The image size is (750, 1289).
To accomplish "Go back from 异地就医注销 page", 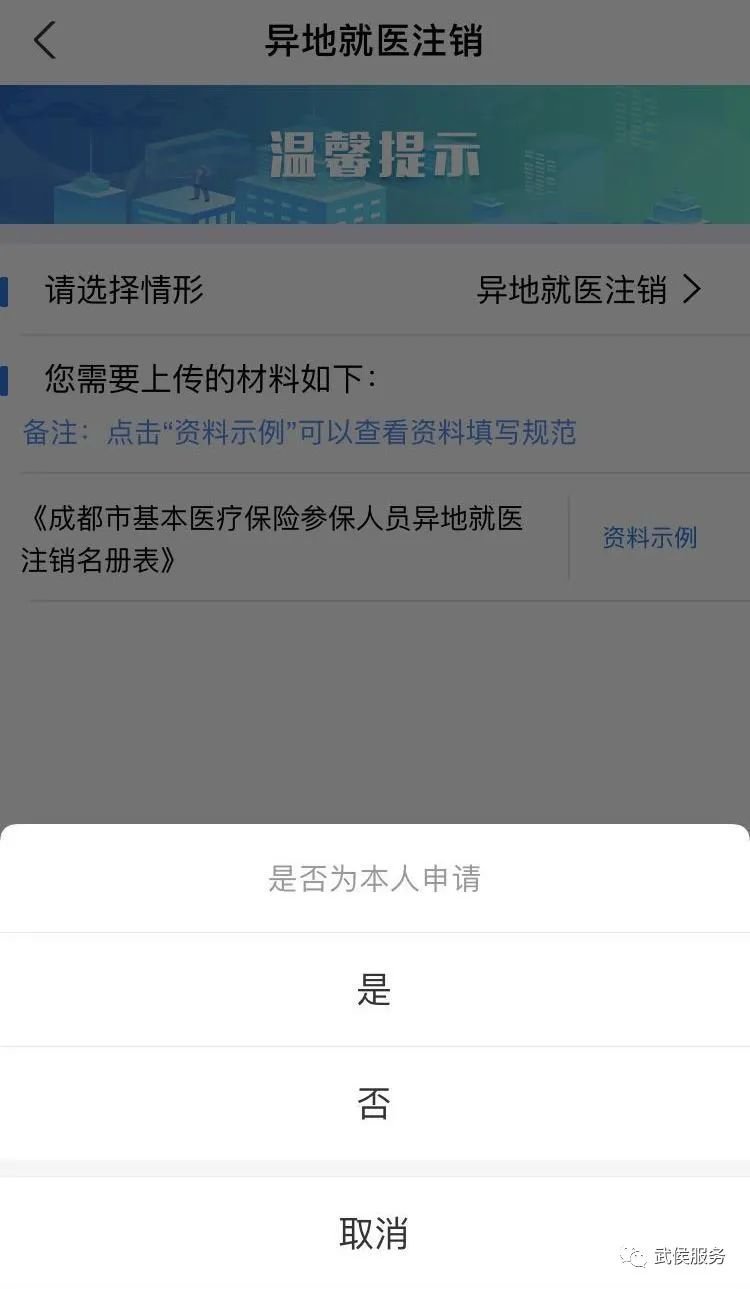I will 45,41.
